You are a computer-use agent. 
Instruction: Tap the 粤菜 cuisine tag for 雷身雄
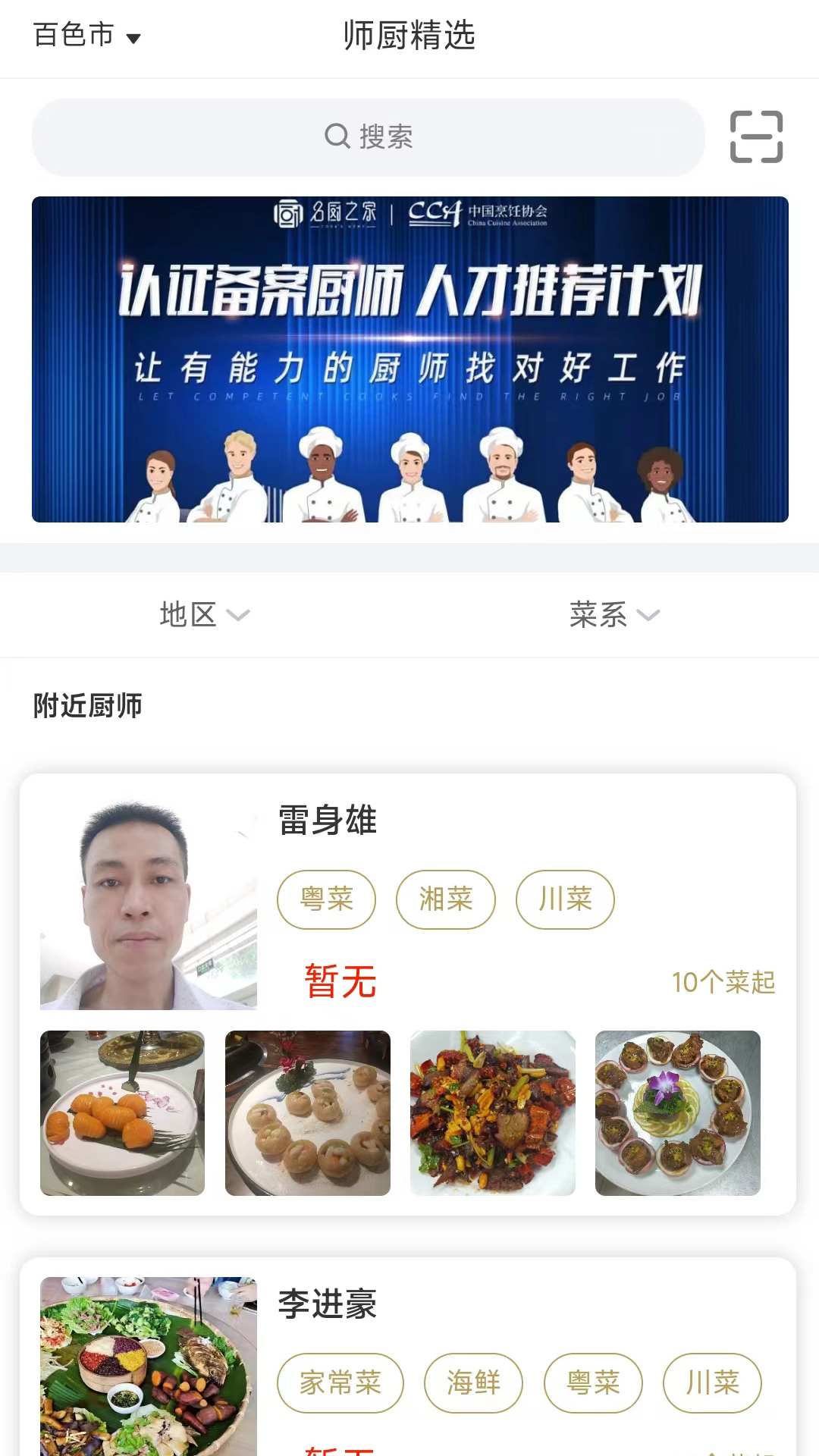[326, 899]
